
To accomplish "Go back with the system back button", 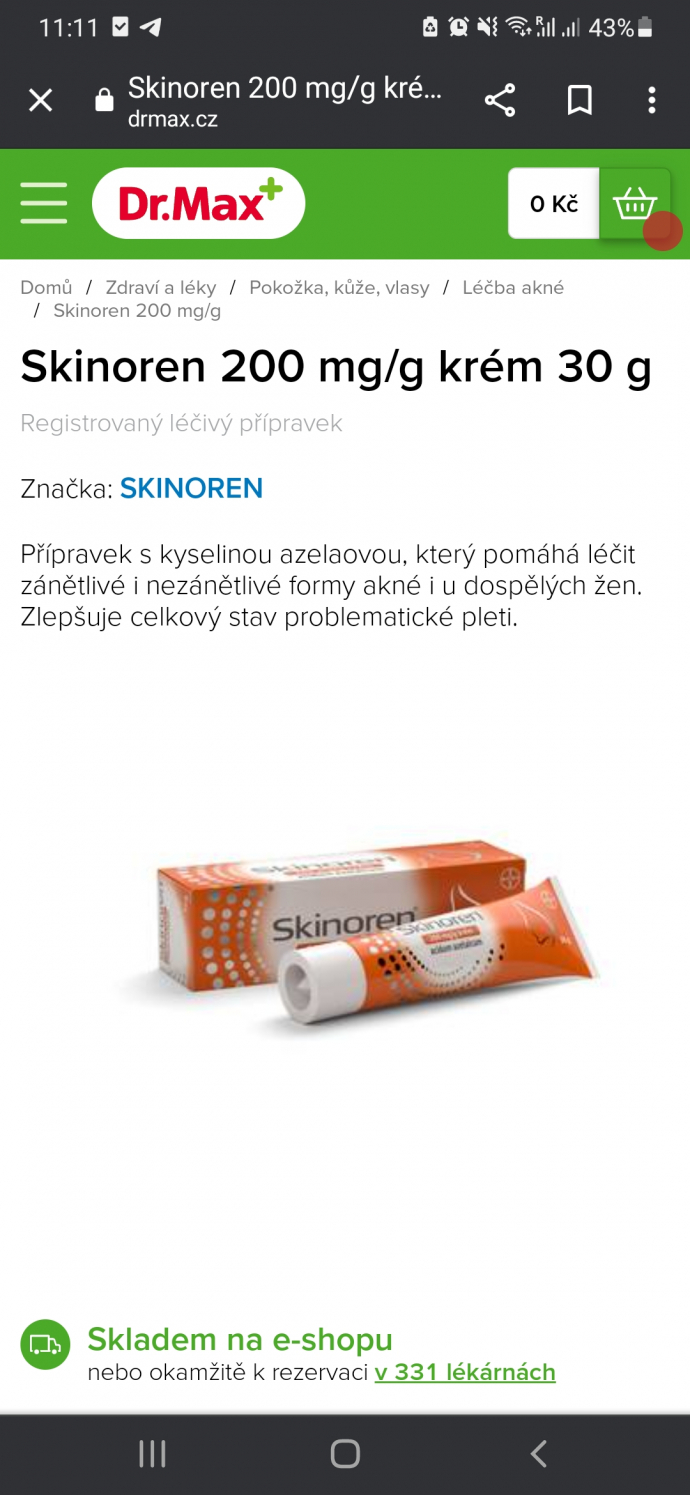I will pyautogui.click(x=538, y=1453).
